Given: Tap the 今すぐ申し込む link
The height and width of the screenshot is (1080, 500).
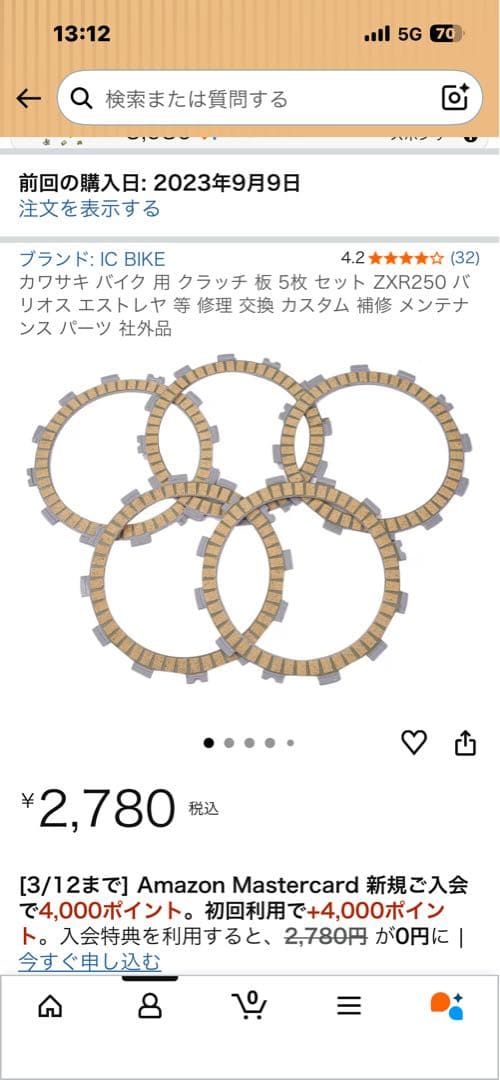Looking at the screenshot, I should (x=90, y=962).
